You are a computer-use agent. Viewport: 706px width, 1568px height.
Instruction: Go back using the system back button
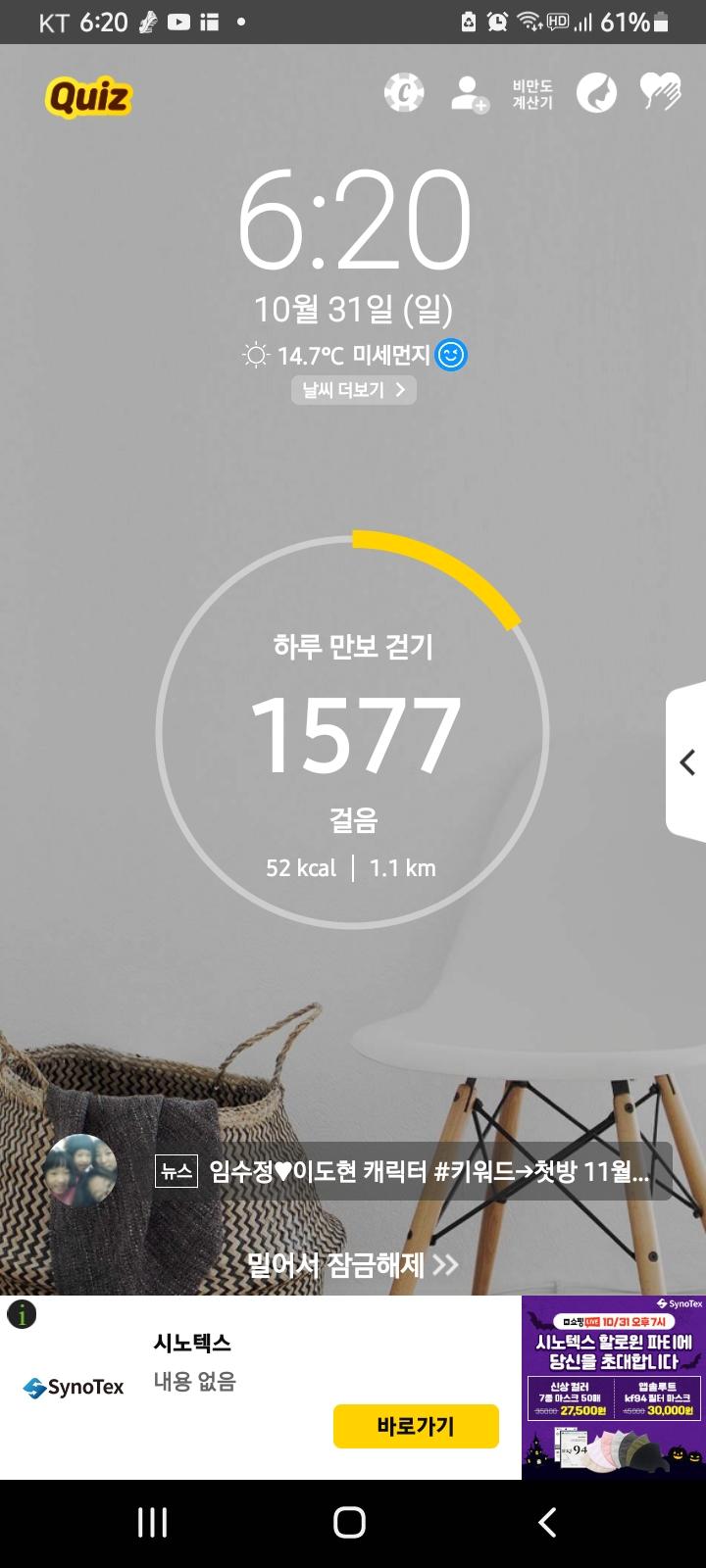(x=548, y=1522)
